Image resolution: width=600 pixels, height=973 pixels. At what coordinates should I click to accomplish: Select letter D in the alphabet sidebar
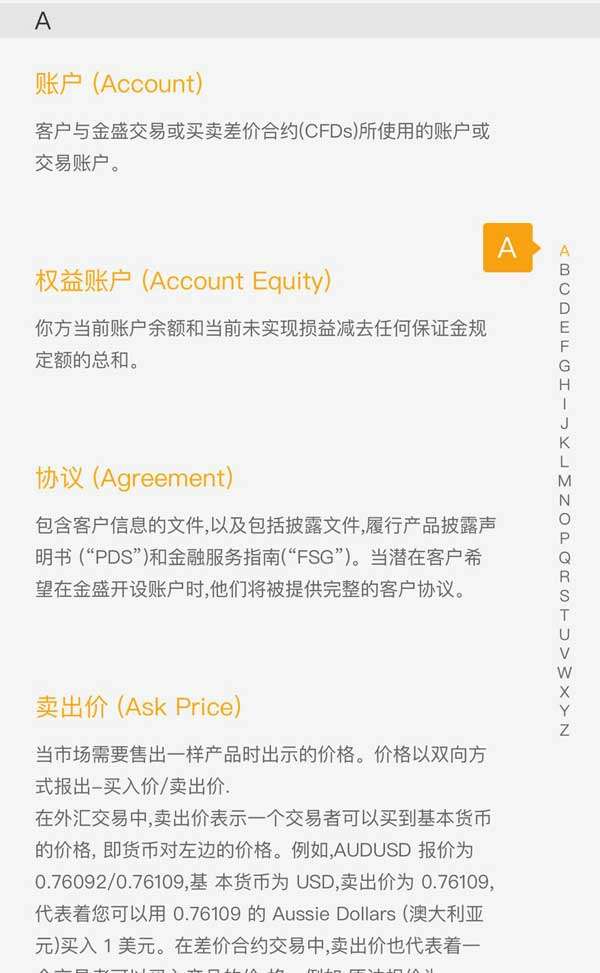click(564, 308)
